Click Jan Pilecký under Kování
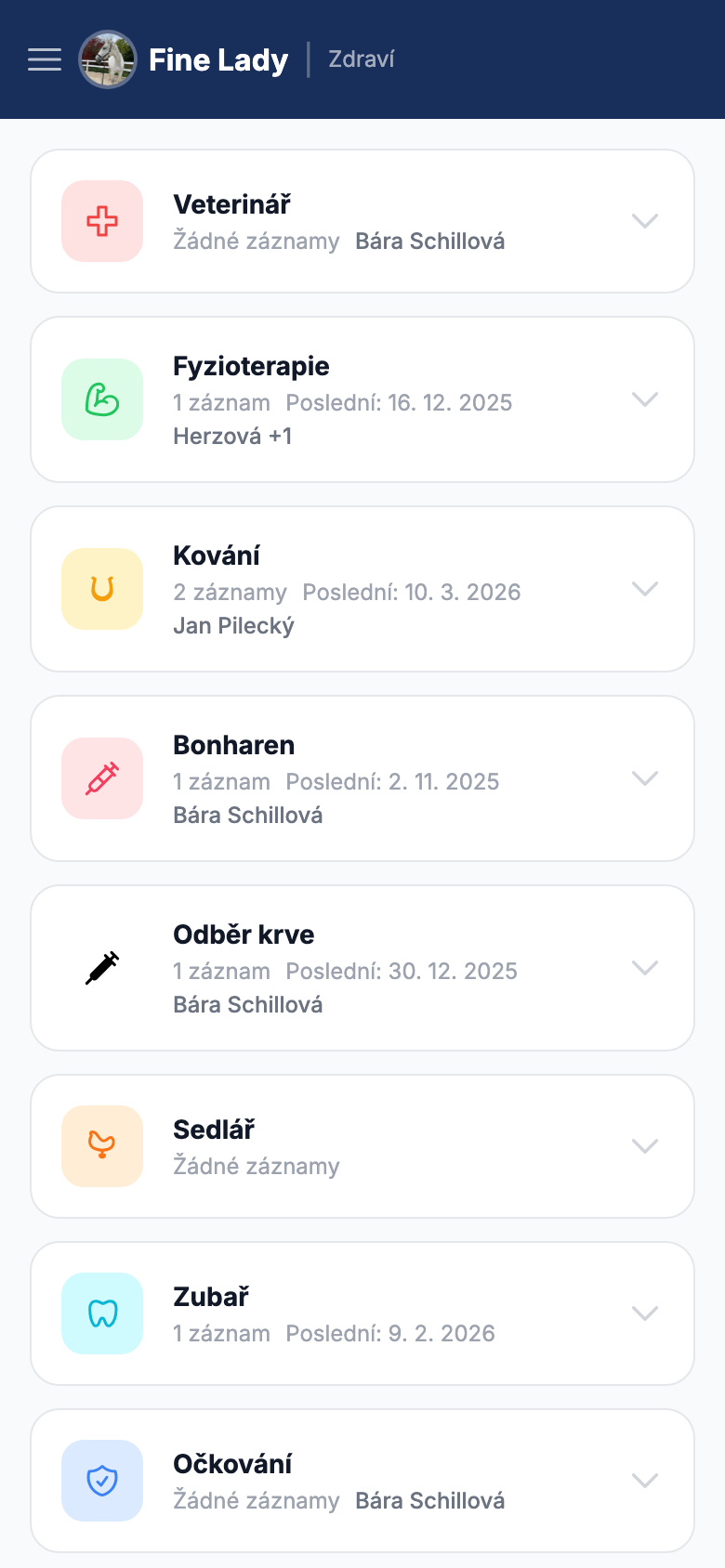Viewport: 725px width, 1568px height. [x=234, y=625]
